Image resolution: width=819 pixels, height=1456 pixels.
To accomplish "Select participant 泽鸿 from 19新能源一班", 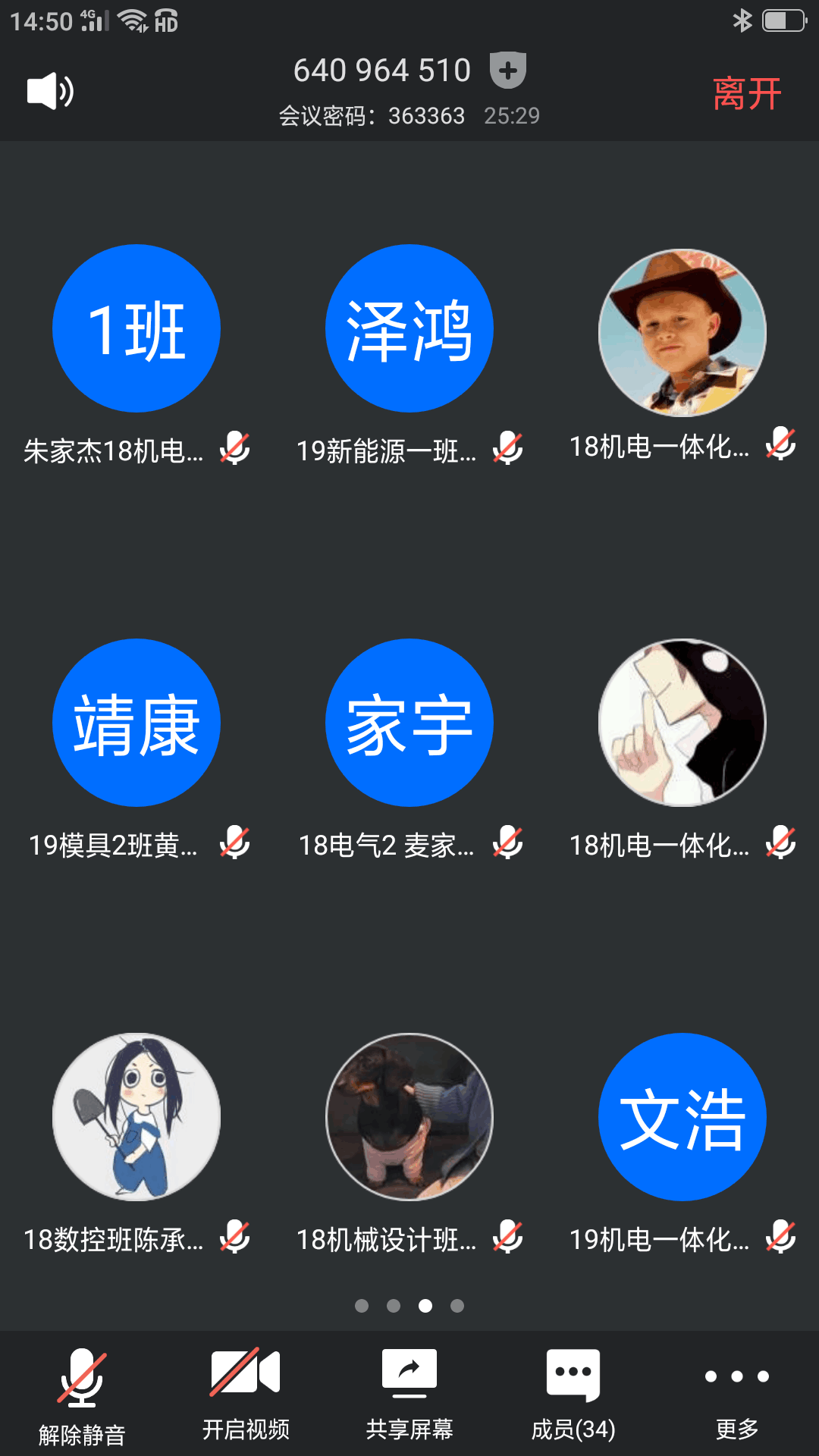I will [409, 328].
